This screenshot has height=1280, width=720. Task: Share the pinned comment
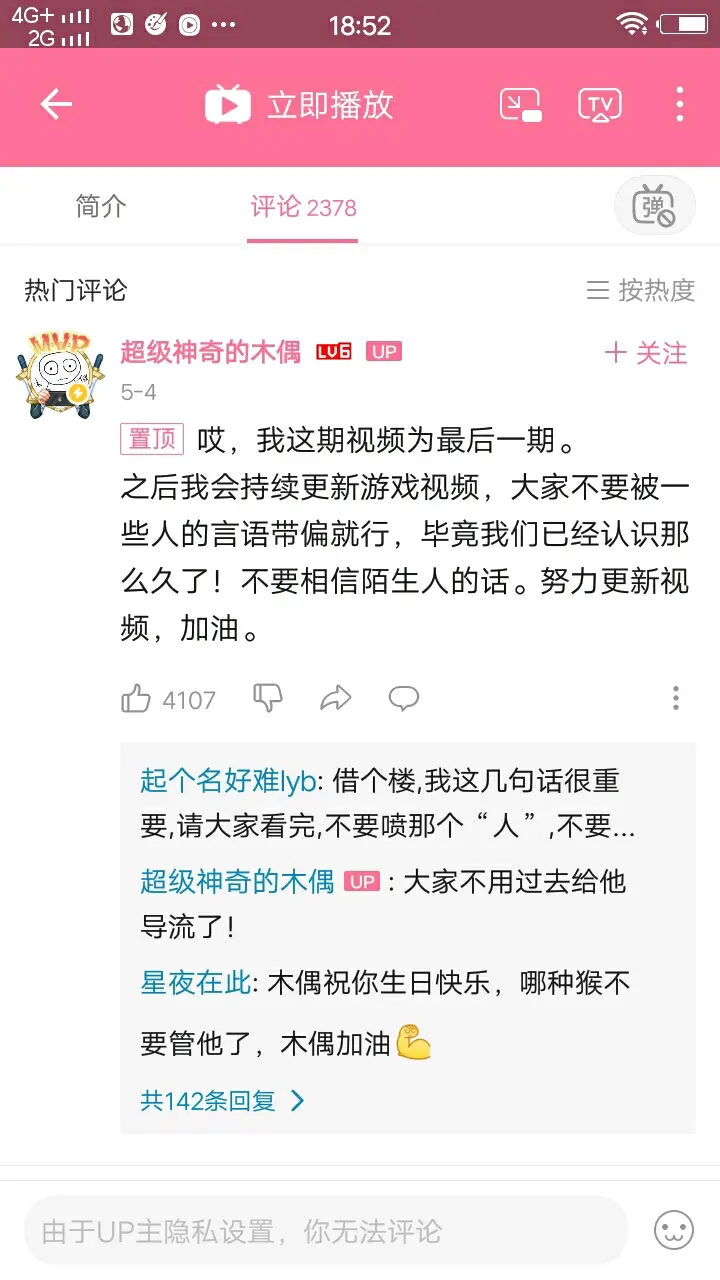pos(336,698)
